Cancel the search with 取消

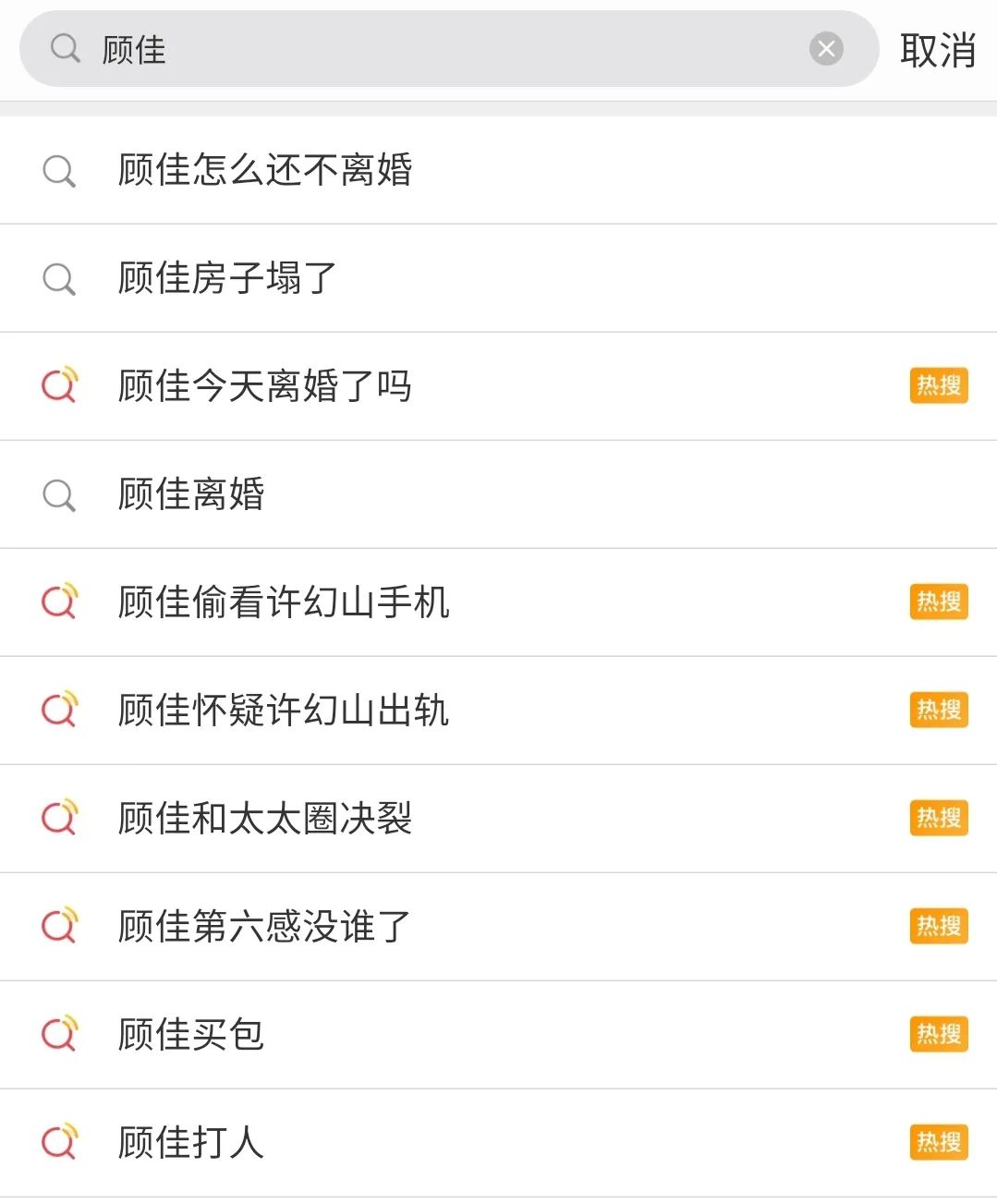(x=938, y=50)
